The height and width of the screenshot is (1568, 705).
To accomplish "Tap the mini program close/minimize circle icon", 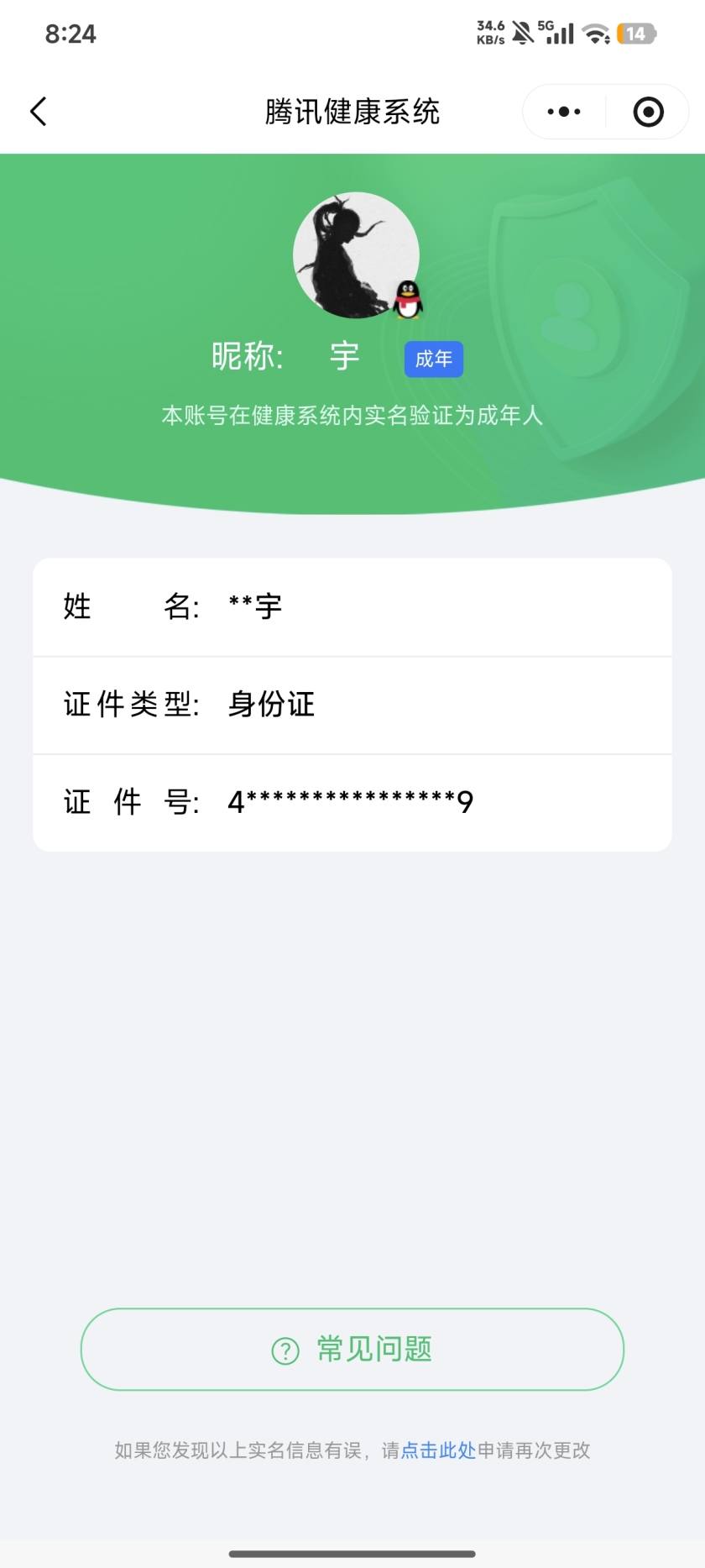I will pos(647,110).
